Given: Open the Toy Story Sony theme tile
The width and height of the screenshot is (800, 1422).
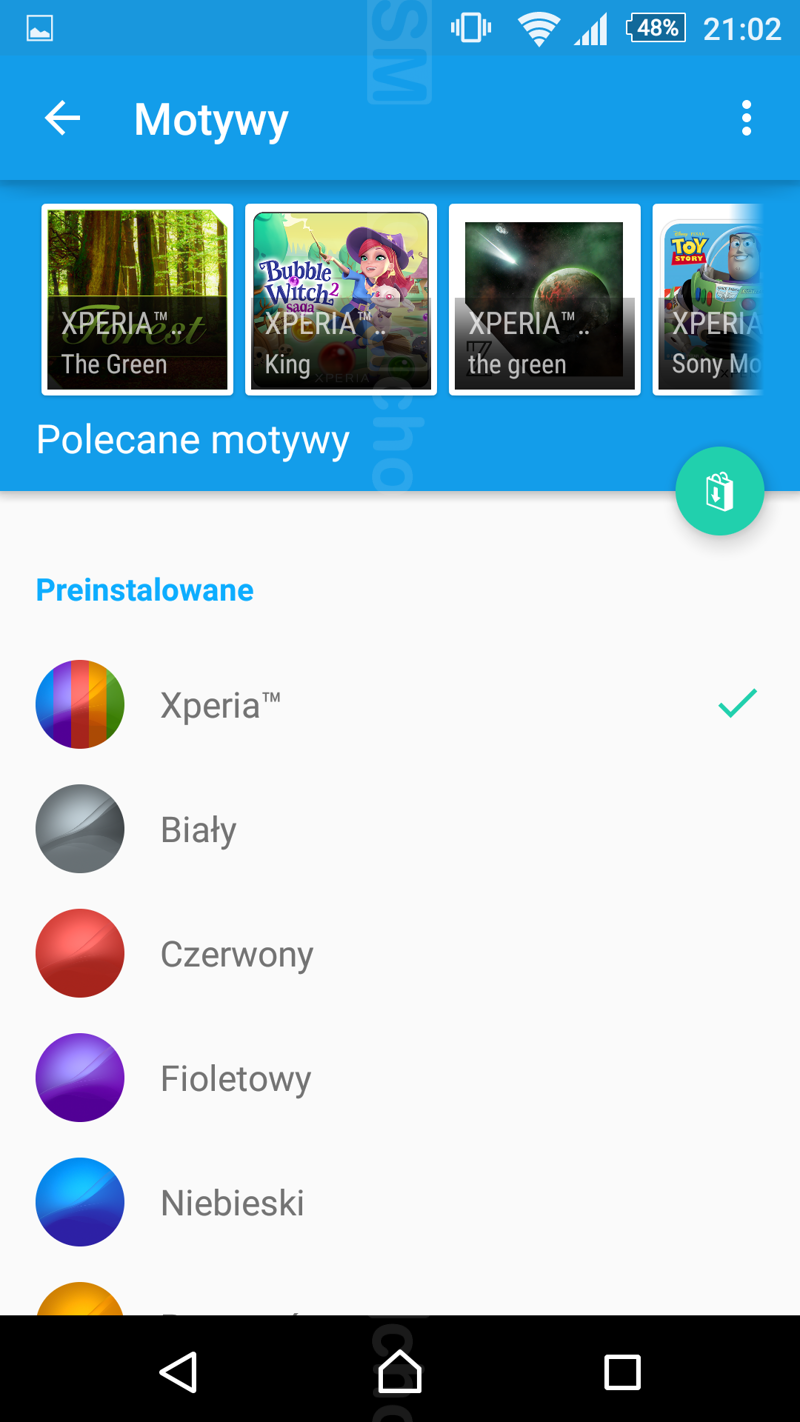Looking at the screenshot, I should 710,300.
